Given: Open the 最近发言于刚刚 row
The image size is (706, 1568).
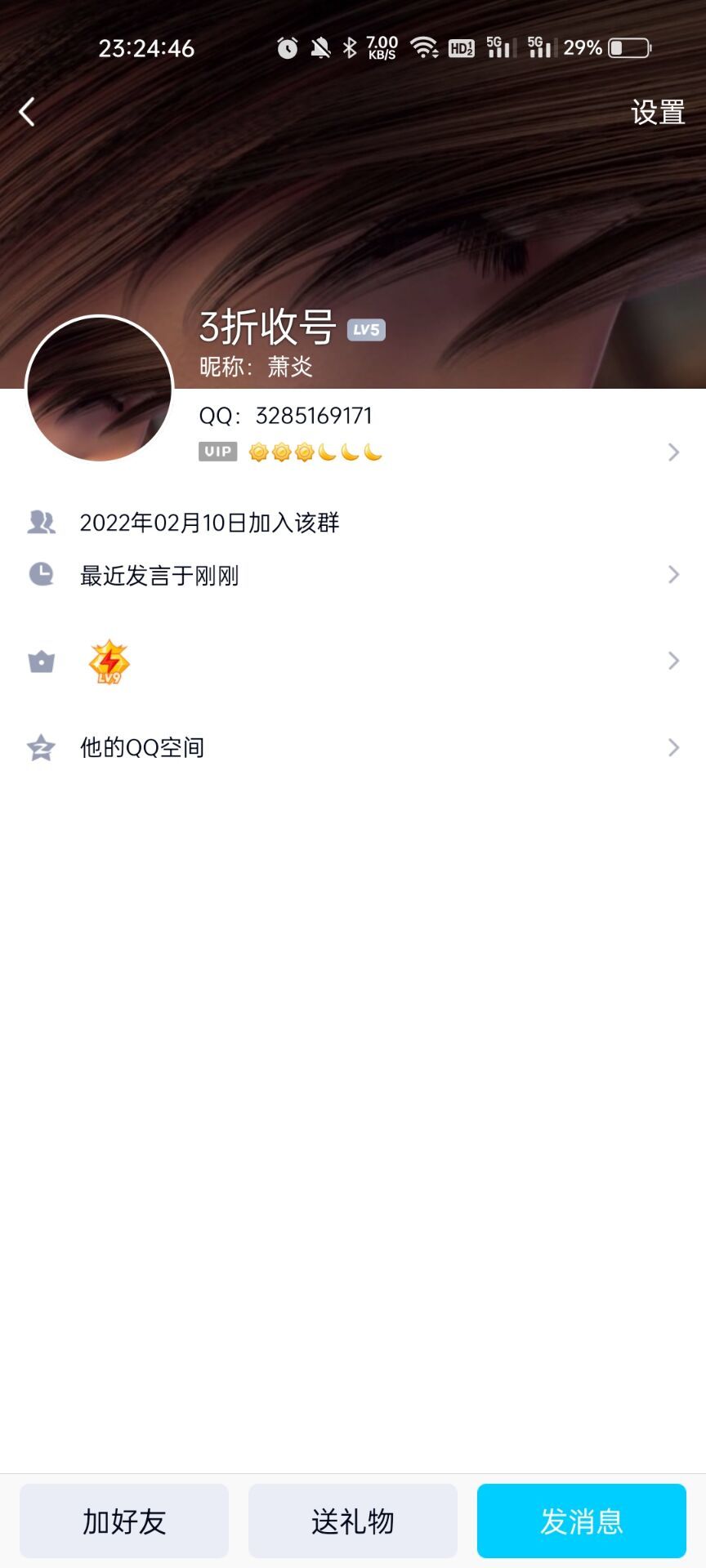Looking at the screenshot, I should click(353, 575).
